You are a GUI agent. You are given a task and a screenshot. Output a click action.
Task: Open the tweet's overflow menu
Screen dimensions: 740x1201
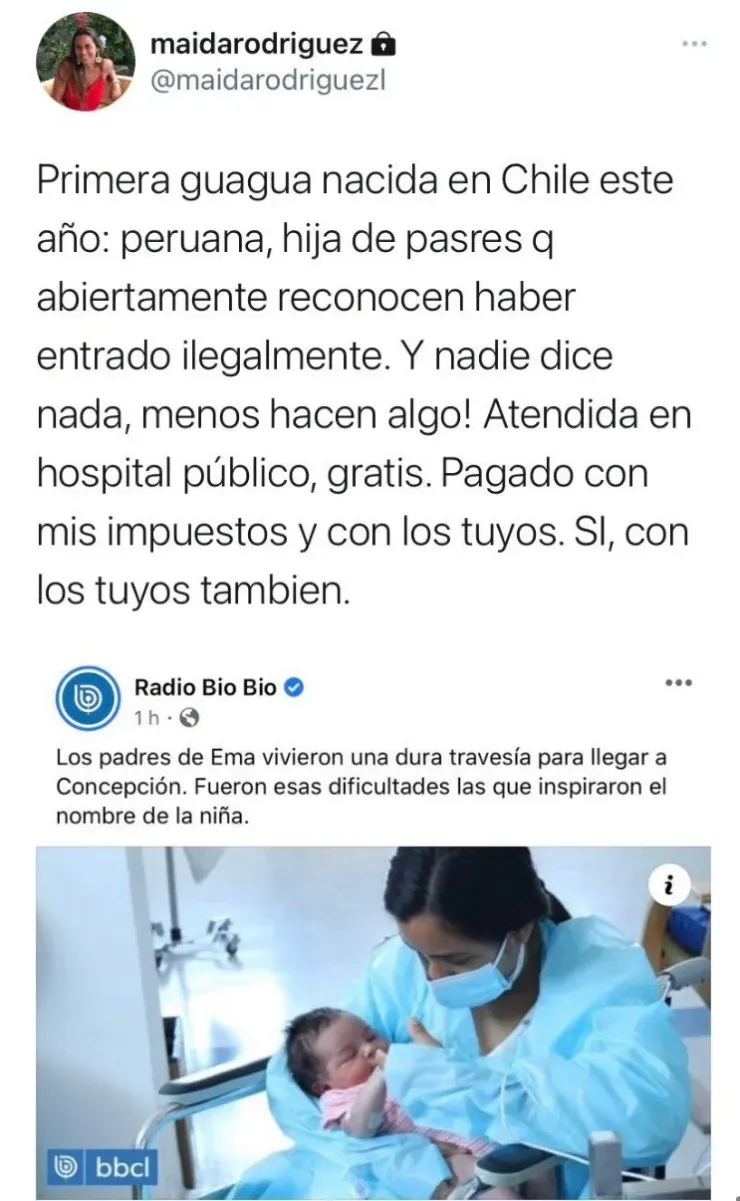[694, 45]
